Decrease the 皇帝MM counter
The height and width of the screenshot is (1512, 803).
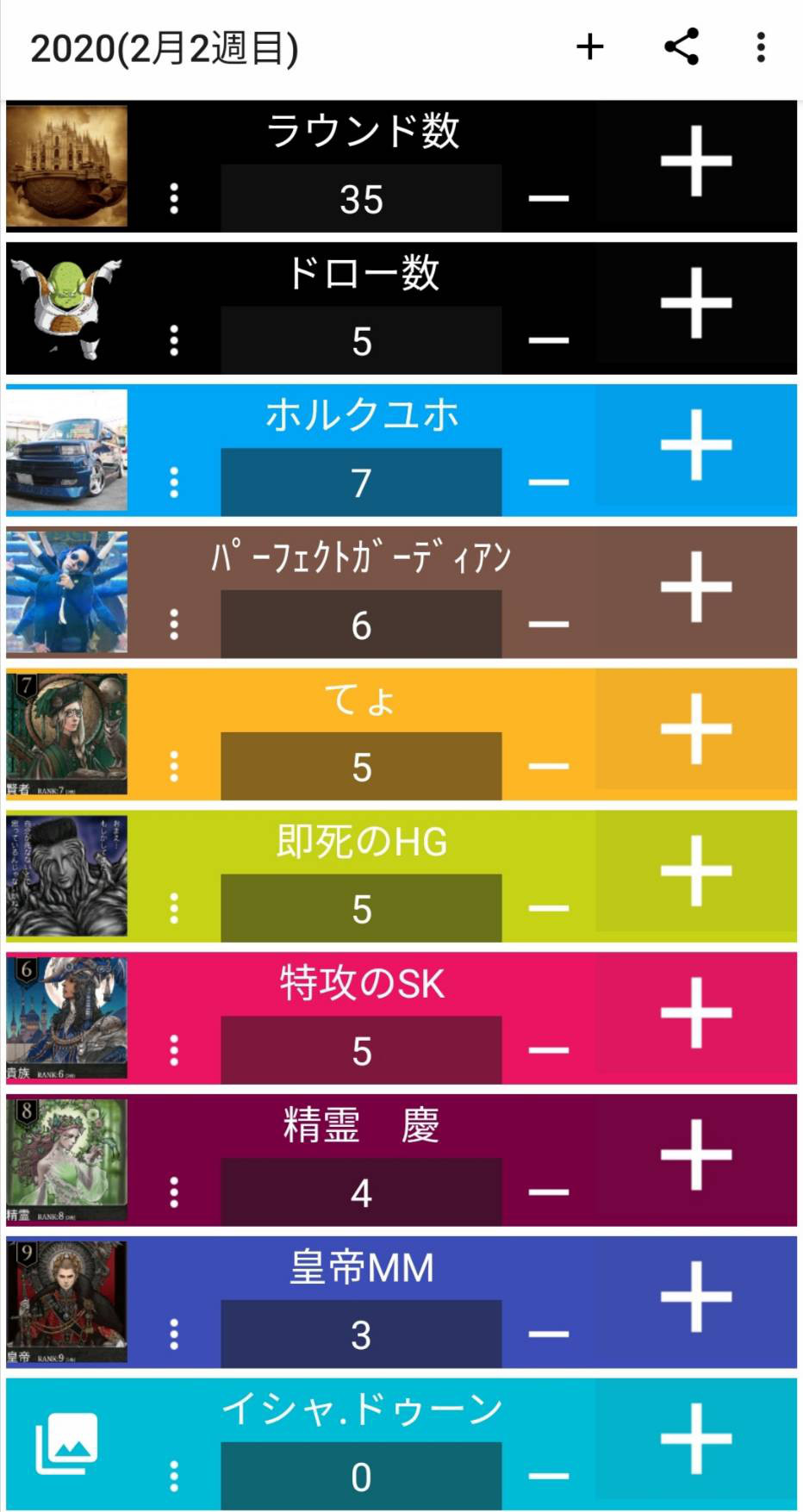tap(549, 1335)
